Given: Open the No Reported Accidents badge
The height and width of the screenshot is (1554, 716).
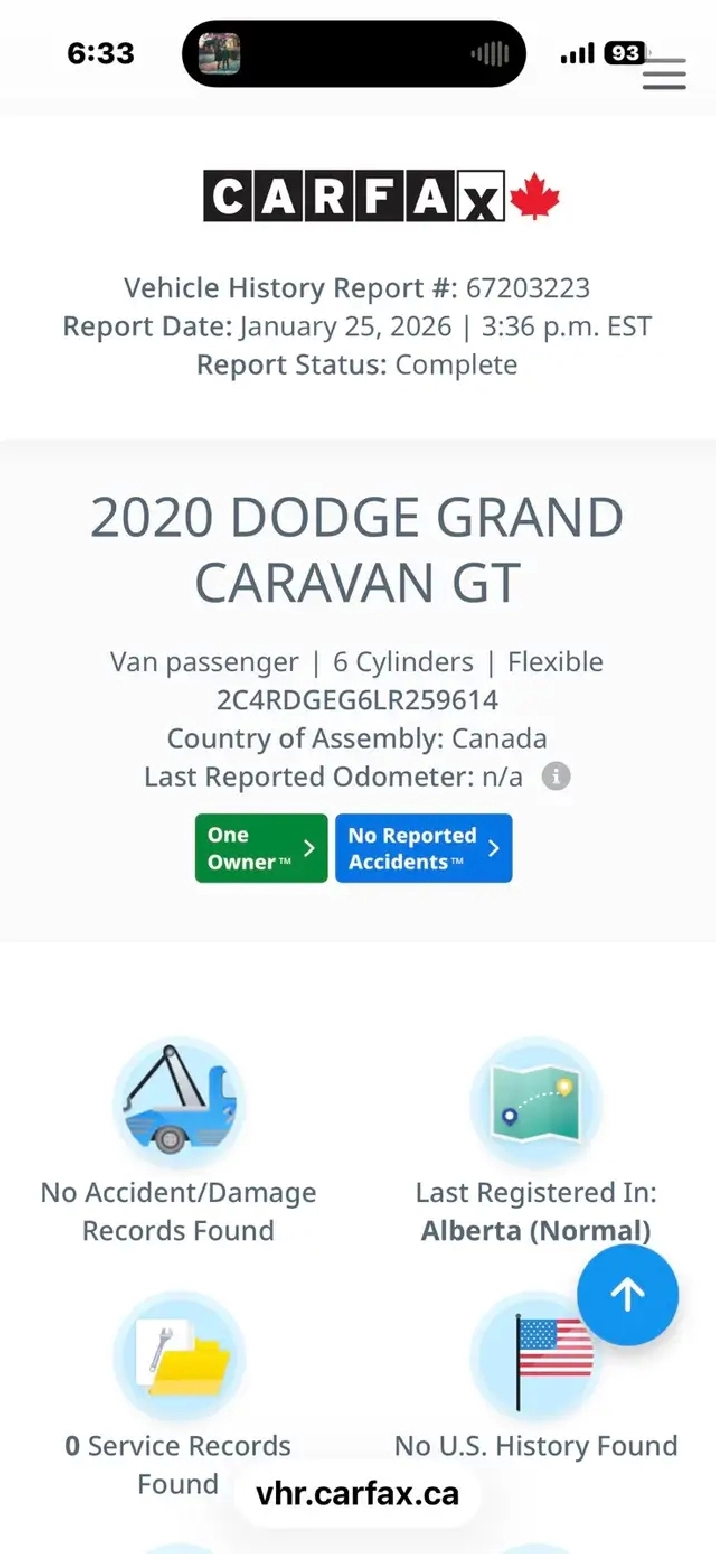Looking at the screenshot, I should point(423,848).
